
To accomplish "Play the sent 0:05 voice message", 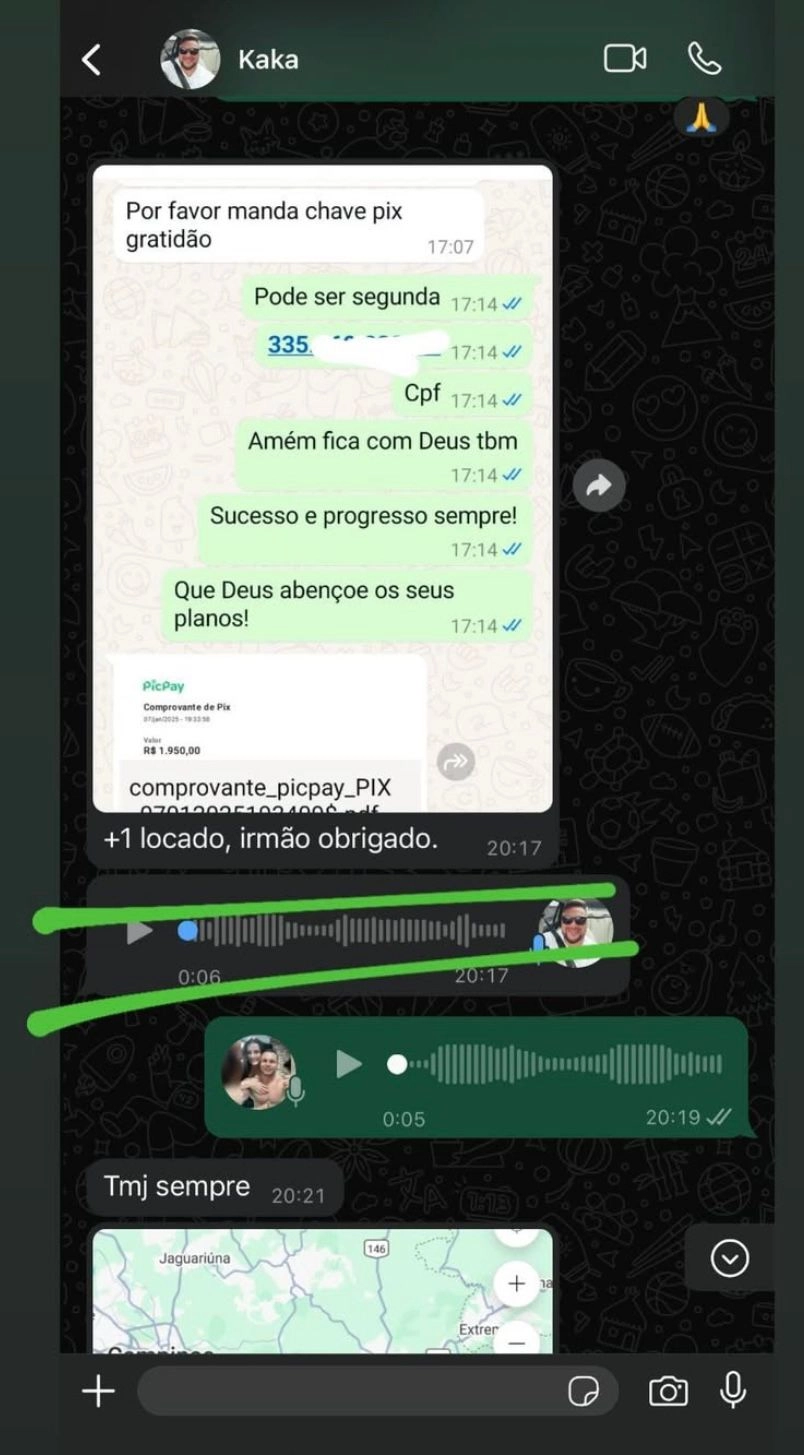I will pyautogui.click(x=349, y=1064).
